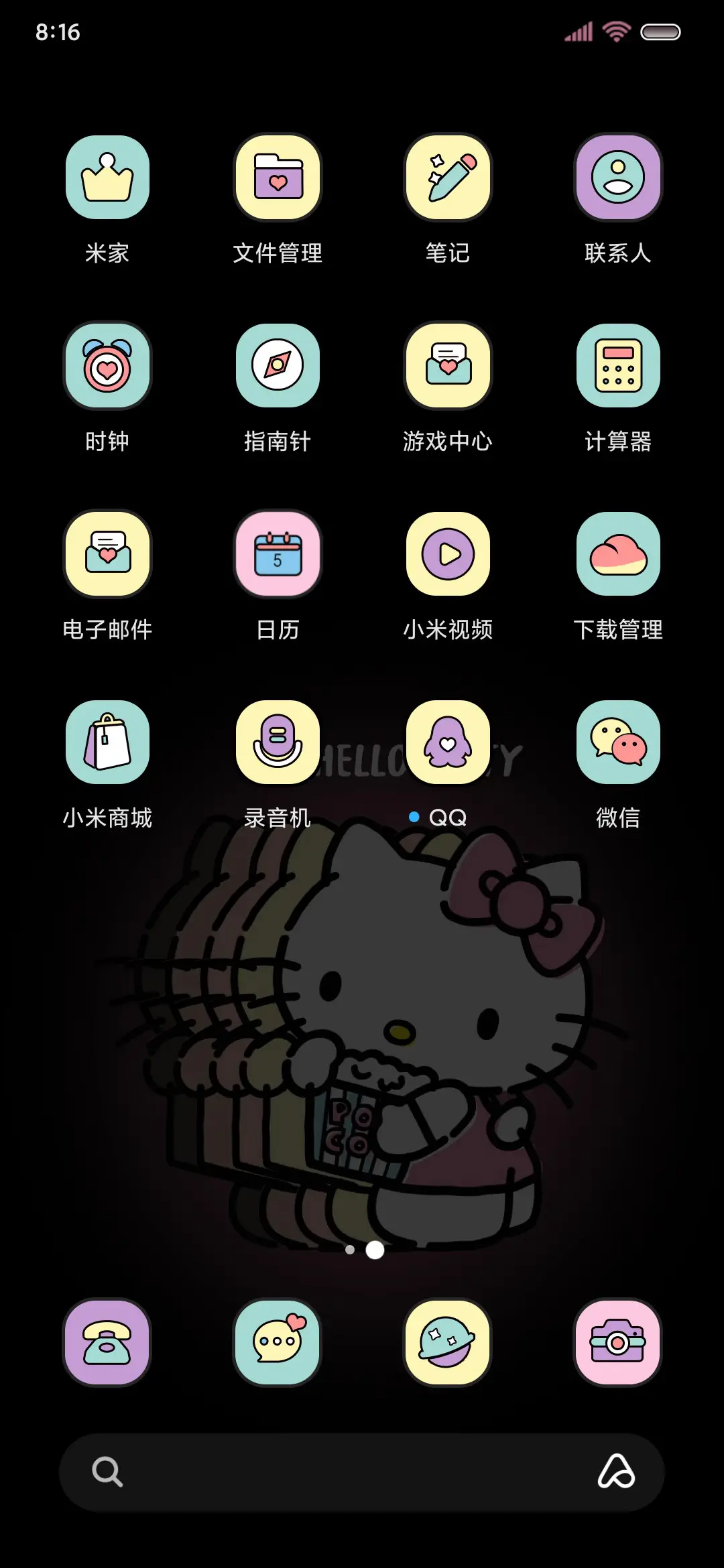Screen dimensions: 724x1568
Task: Open the 小米商城 Mi Store app
Action: click(107, 742)
